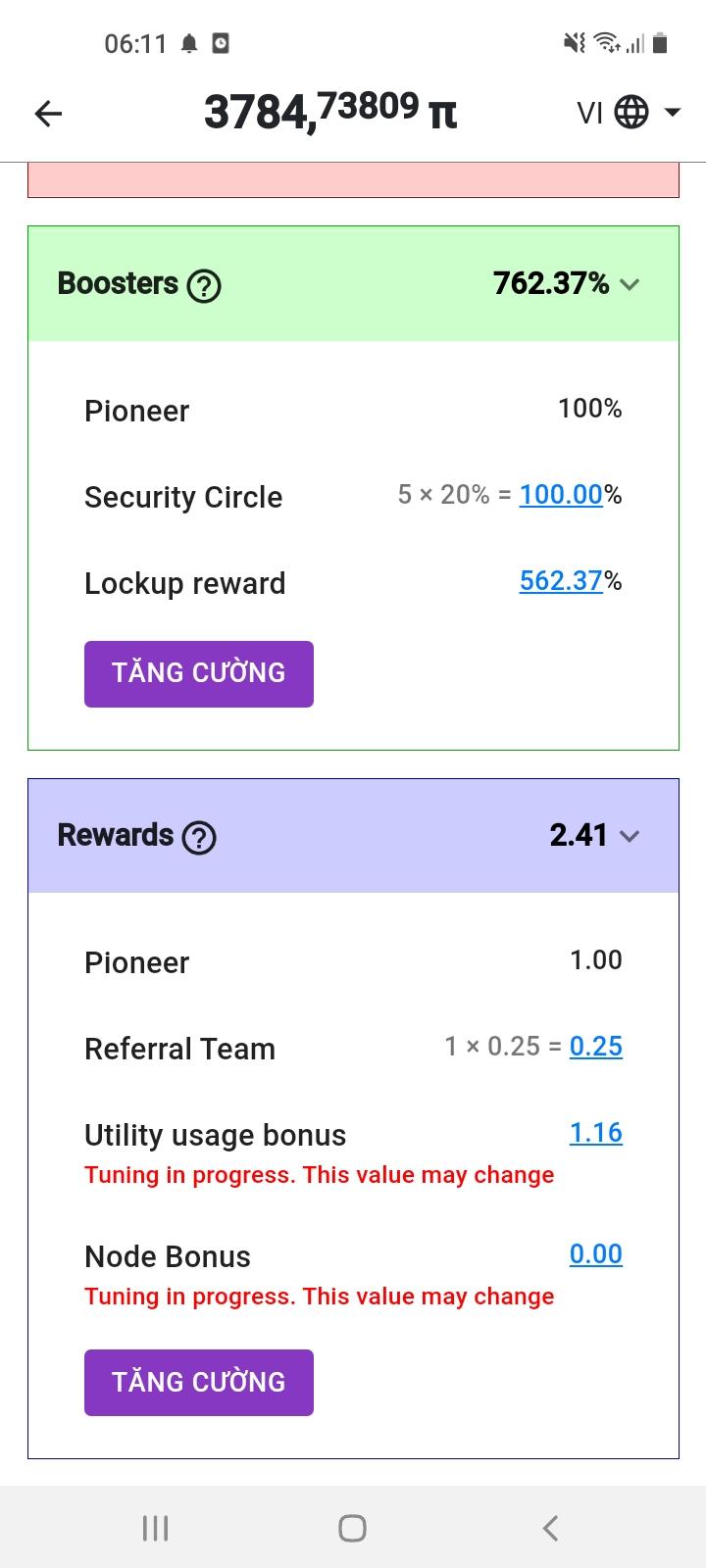This screenshot has width=706, height=1568.
Task: Go back using the top-left arrow
Action: click(x=48, y=114)
